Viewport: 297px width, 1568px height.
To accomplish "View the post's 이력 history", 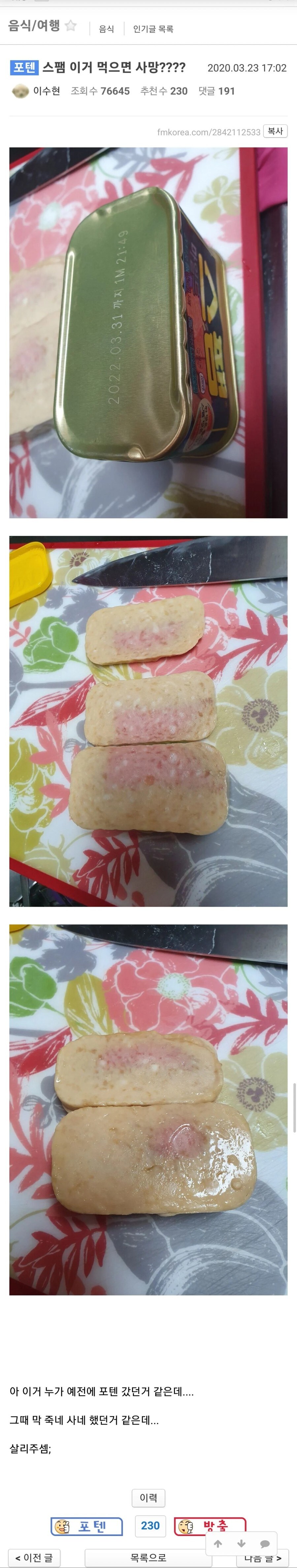I will 148,1497.
